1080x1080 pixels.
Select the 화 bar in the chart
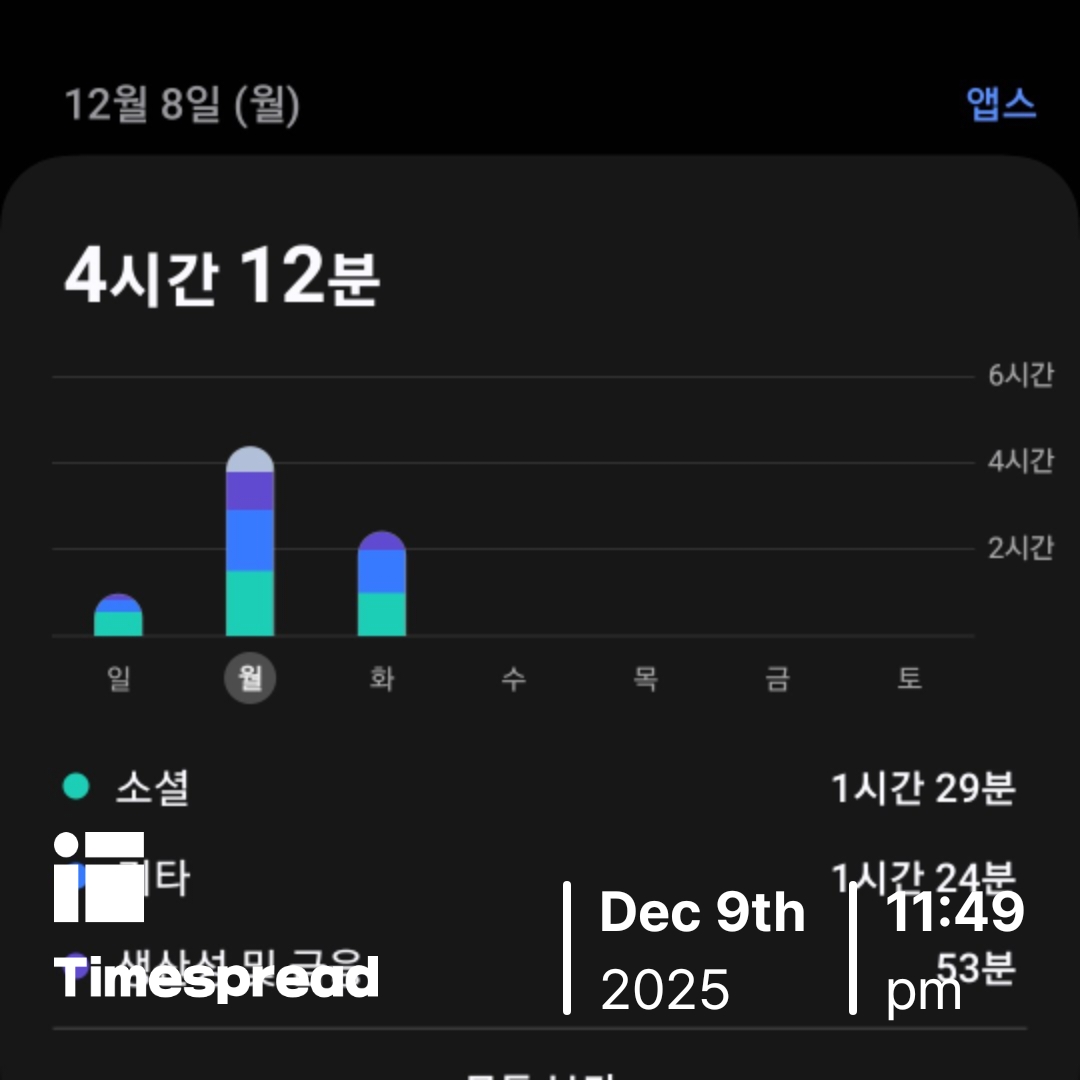pos(382,586)
